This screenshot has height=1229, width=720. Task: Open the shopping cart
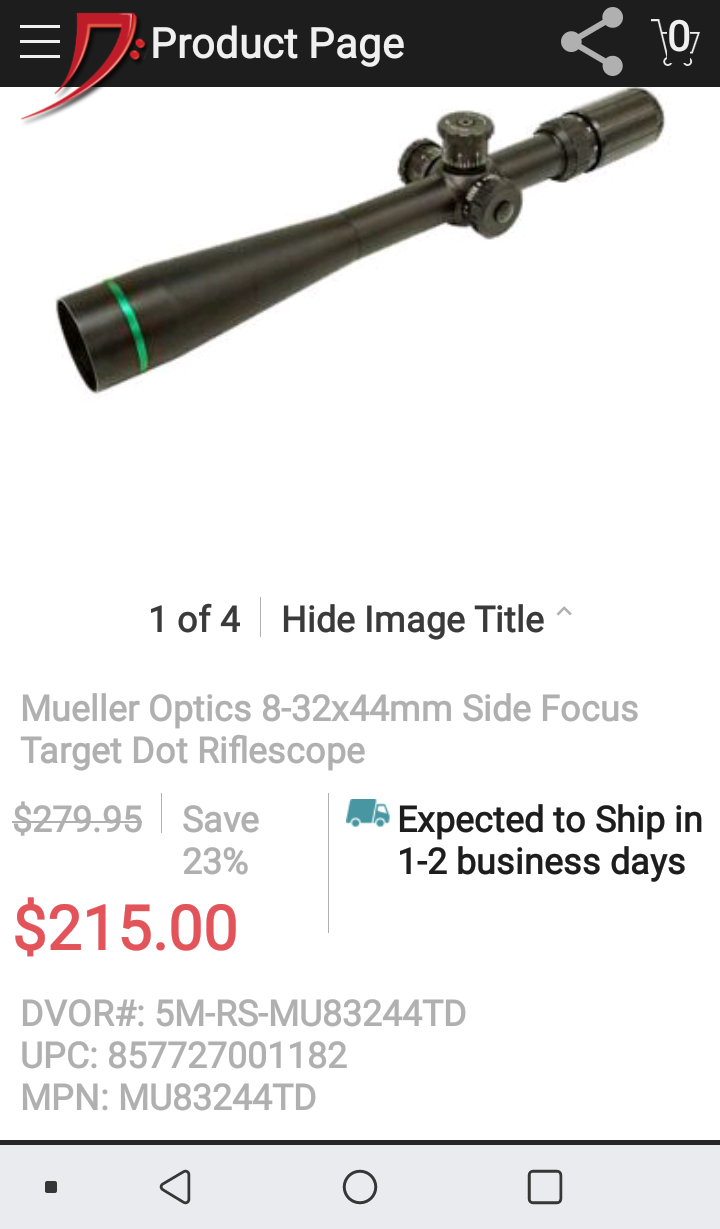[x=675, y=42]
